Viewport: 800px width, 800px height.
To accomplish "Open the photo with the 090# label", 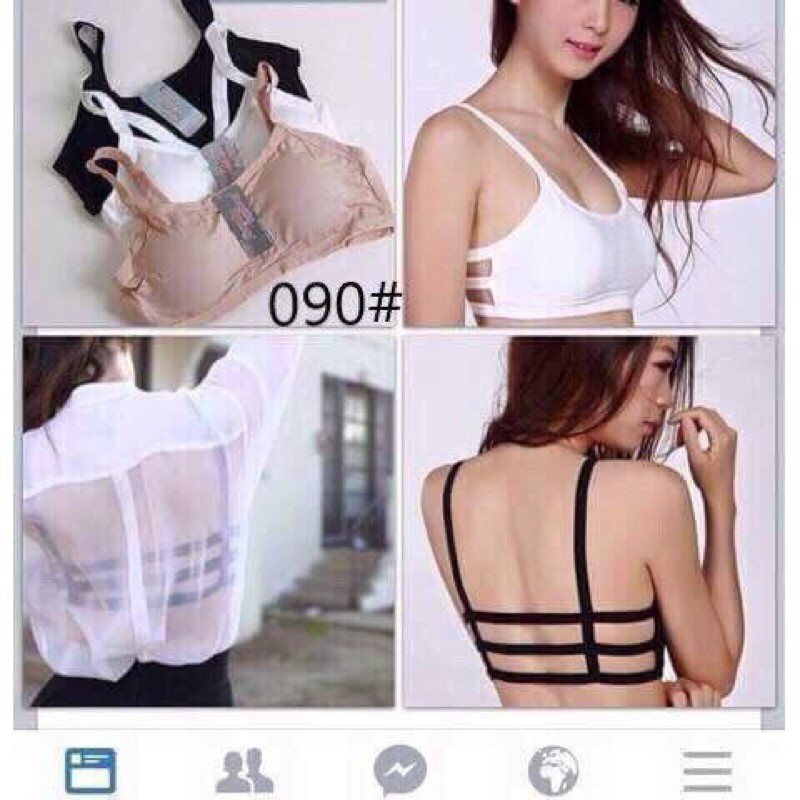I will [x=208, y=163].
